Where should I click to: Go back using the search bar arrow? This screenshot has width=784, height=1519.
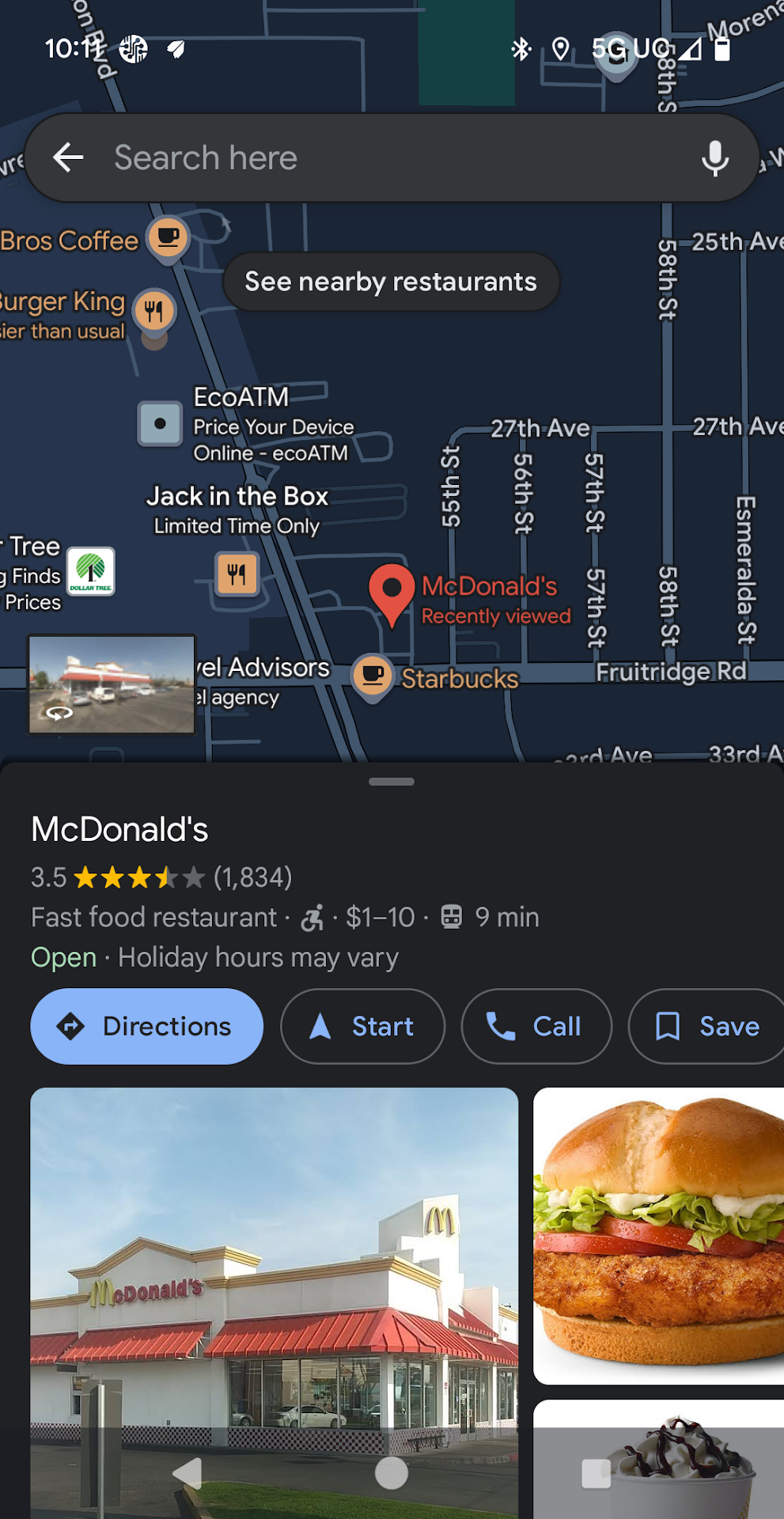click(69, 157)
